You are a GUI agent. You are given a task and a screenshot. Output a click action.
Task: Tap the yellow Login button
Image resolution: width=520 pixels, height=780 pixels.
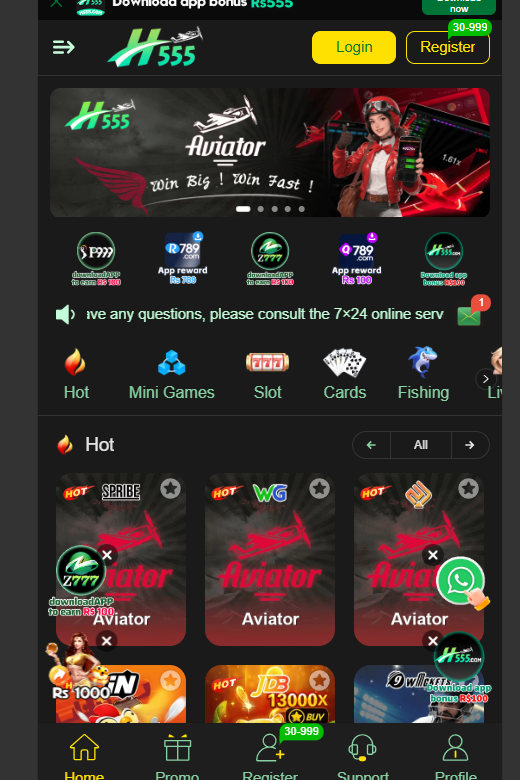pos(354,47)
